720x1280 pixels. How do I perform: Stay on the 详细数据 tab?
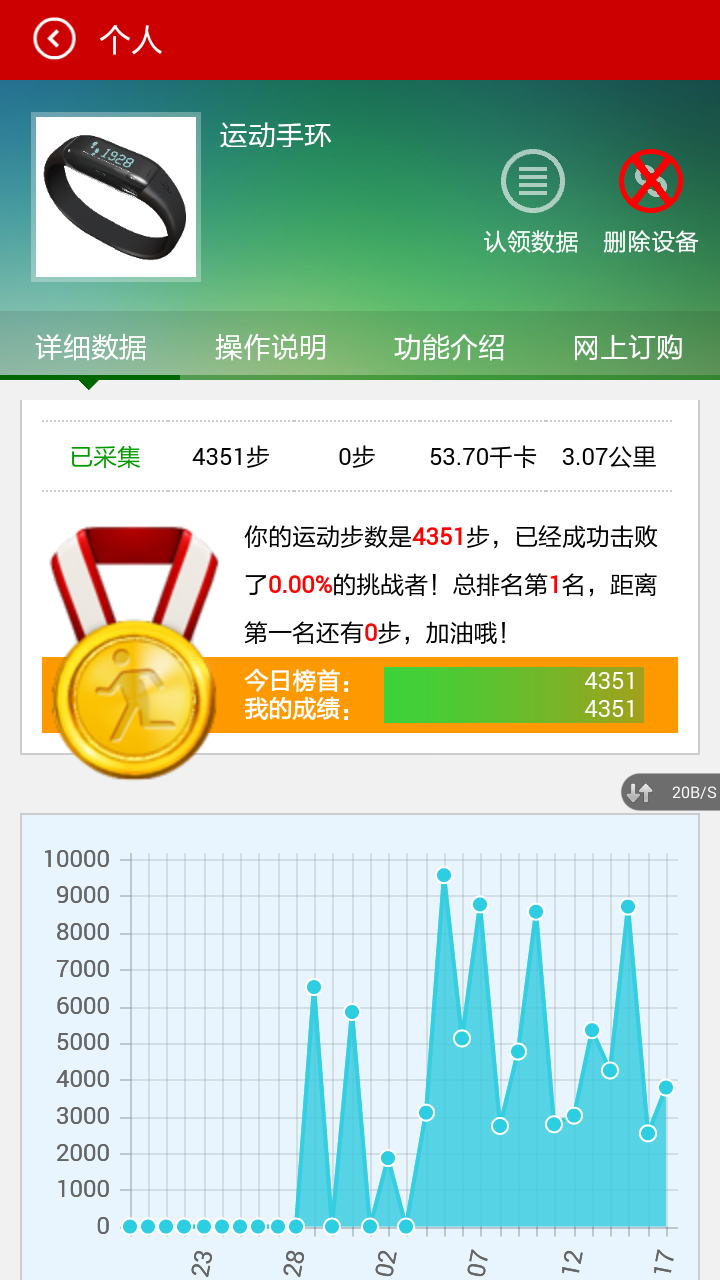click(x=90, y=347)
